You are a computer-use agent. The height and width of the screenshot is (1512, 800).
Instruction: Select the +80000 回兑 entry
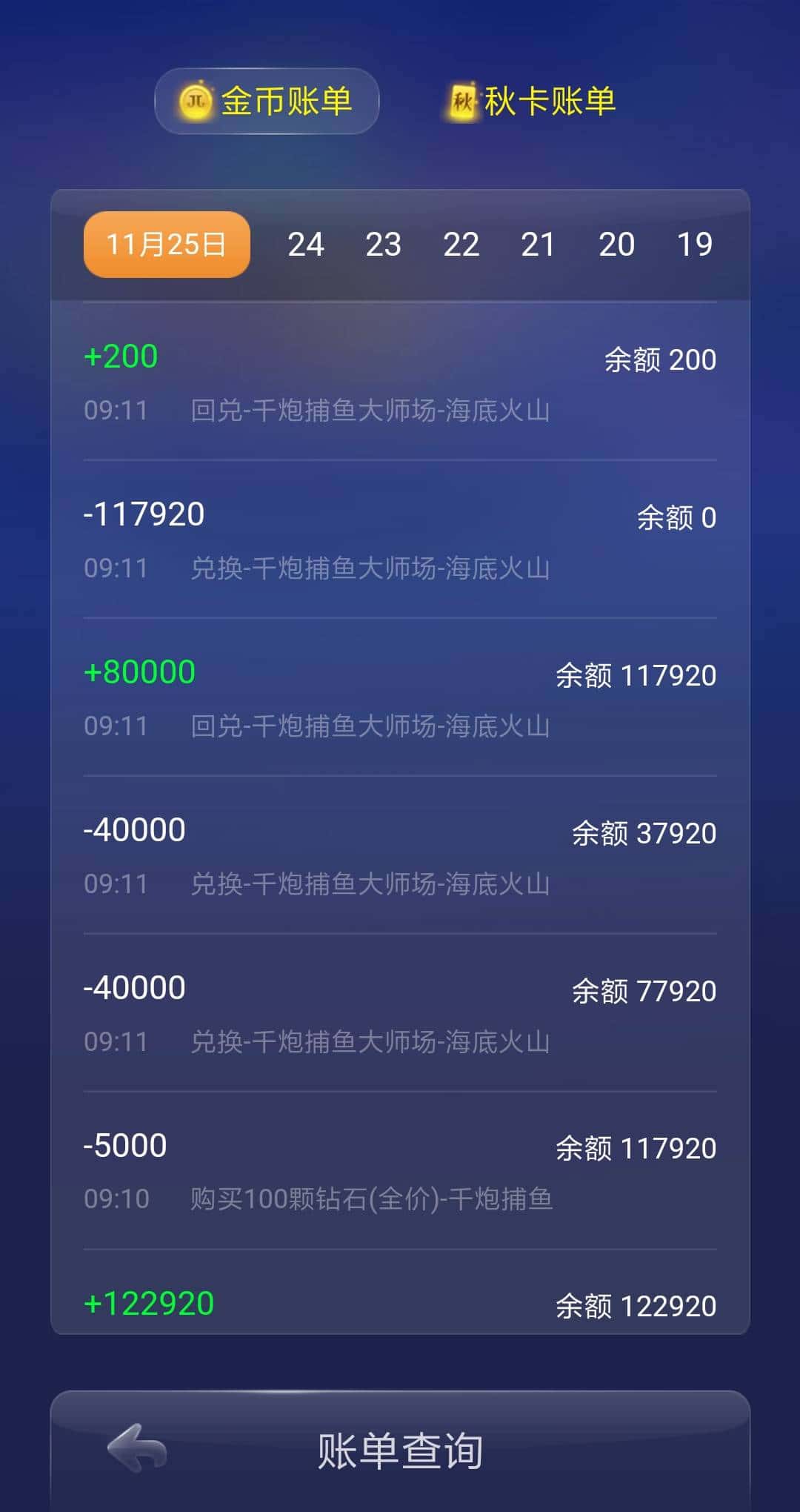click(400, 697)
